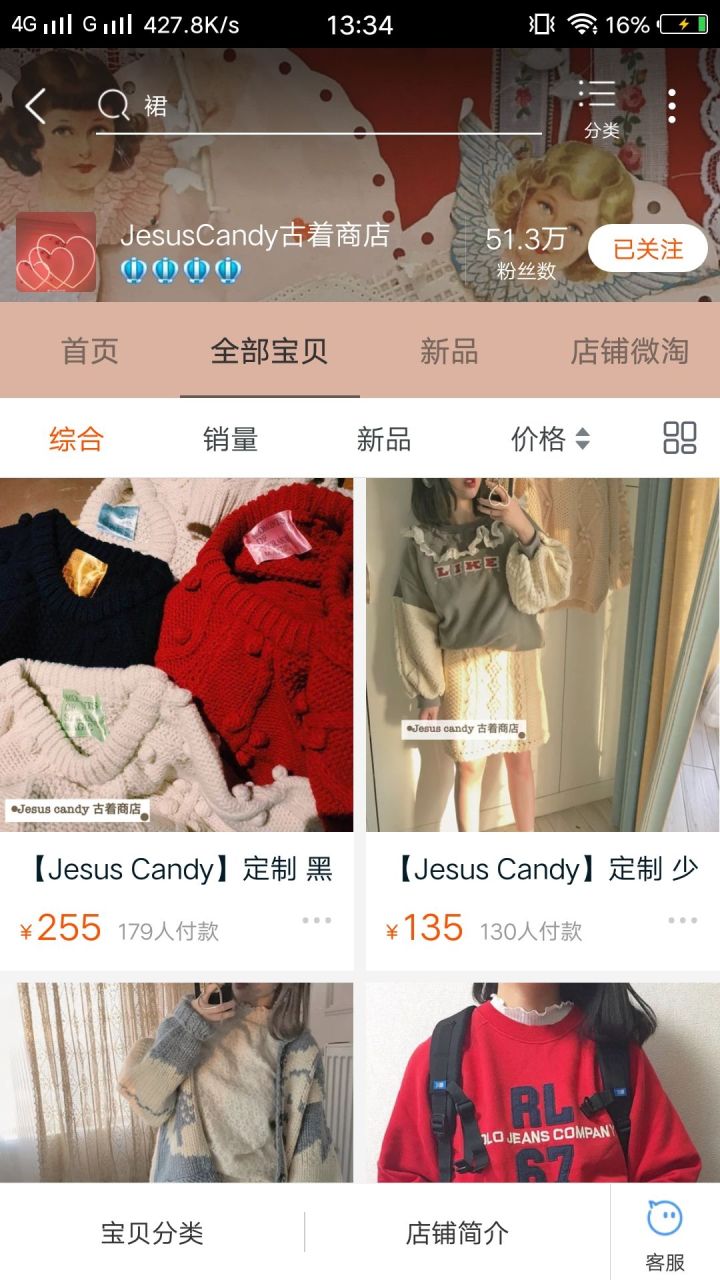This screenshot has width=720, height=1280.
Task: Select the 全部宝贝 tab
Action: tap(269, 351)
